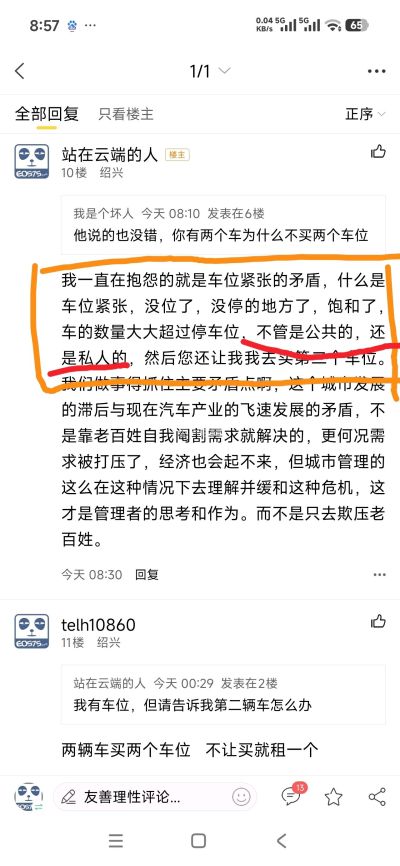Switch to the 只看楼主 tab

tap(126, 114)
